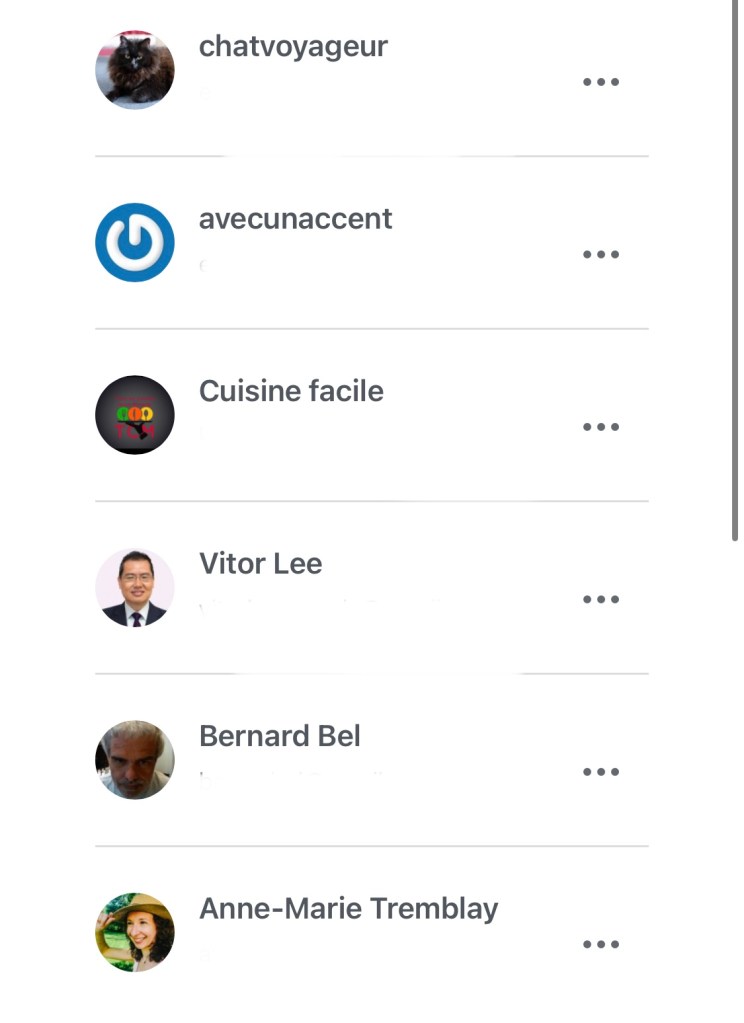
Task: Click Anne-Marie Tremblay's avatar photo
Action: tap(134, 932)
